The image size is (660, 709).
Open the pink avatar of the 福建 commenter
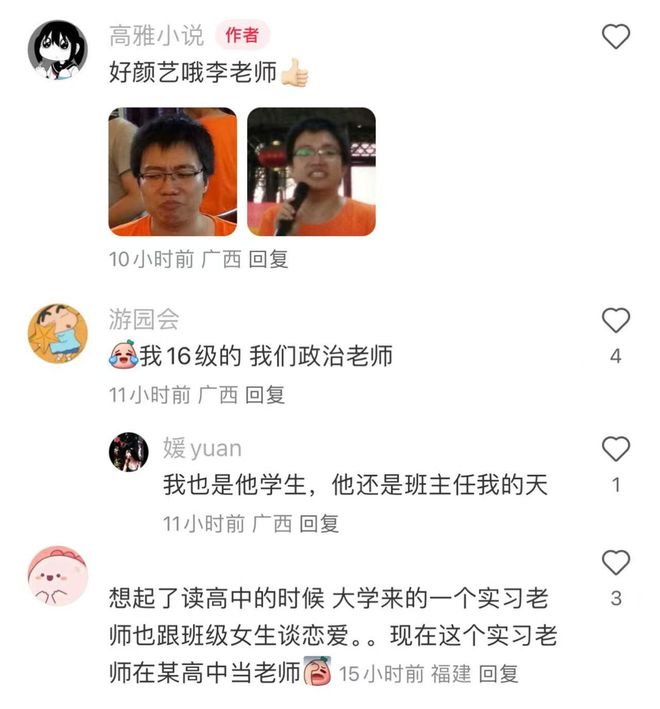click(57, 575)
